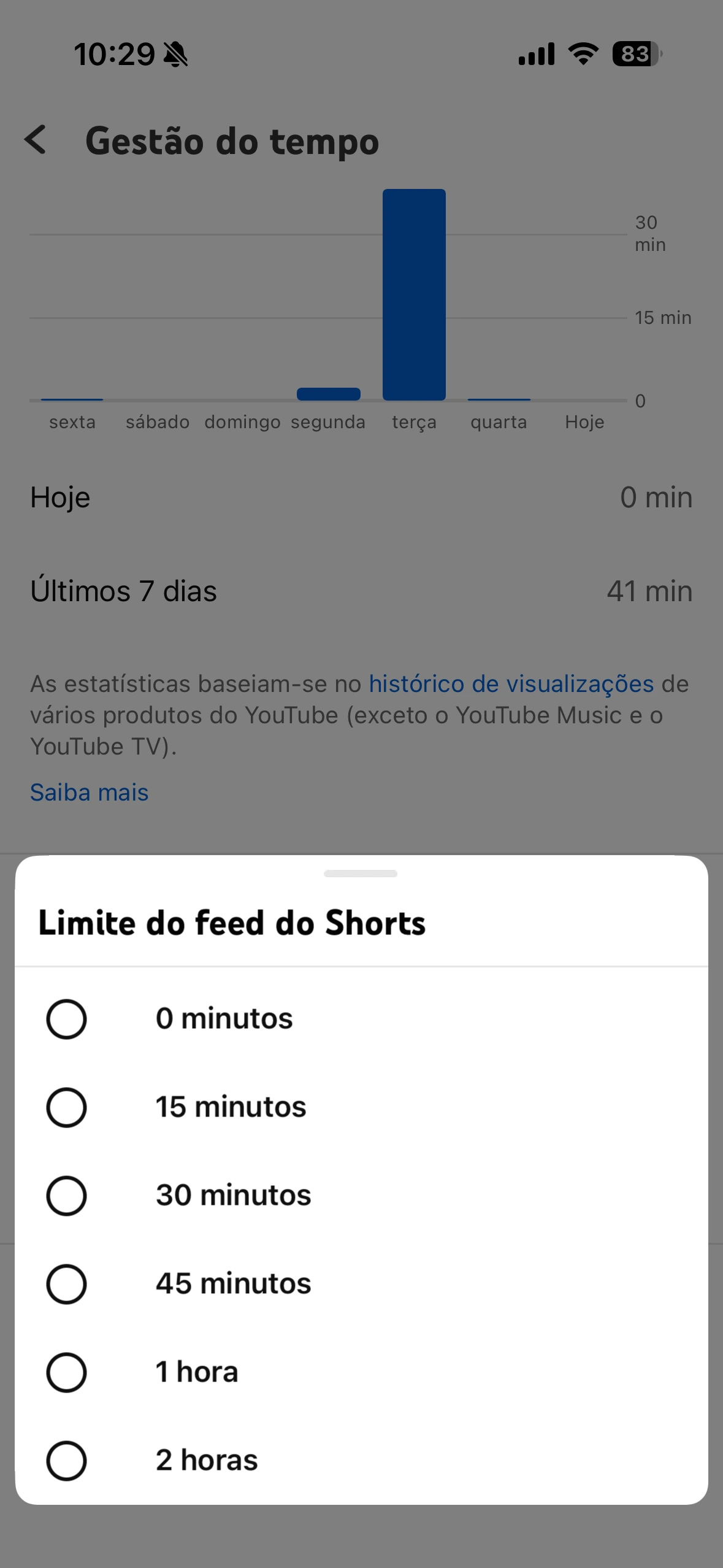The width and height of the screenshot is (723, 1568).
Task: Tap the battery indicator showing 83
Action: tap(636, 54)
